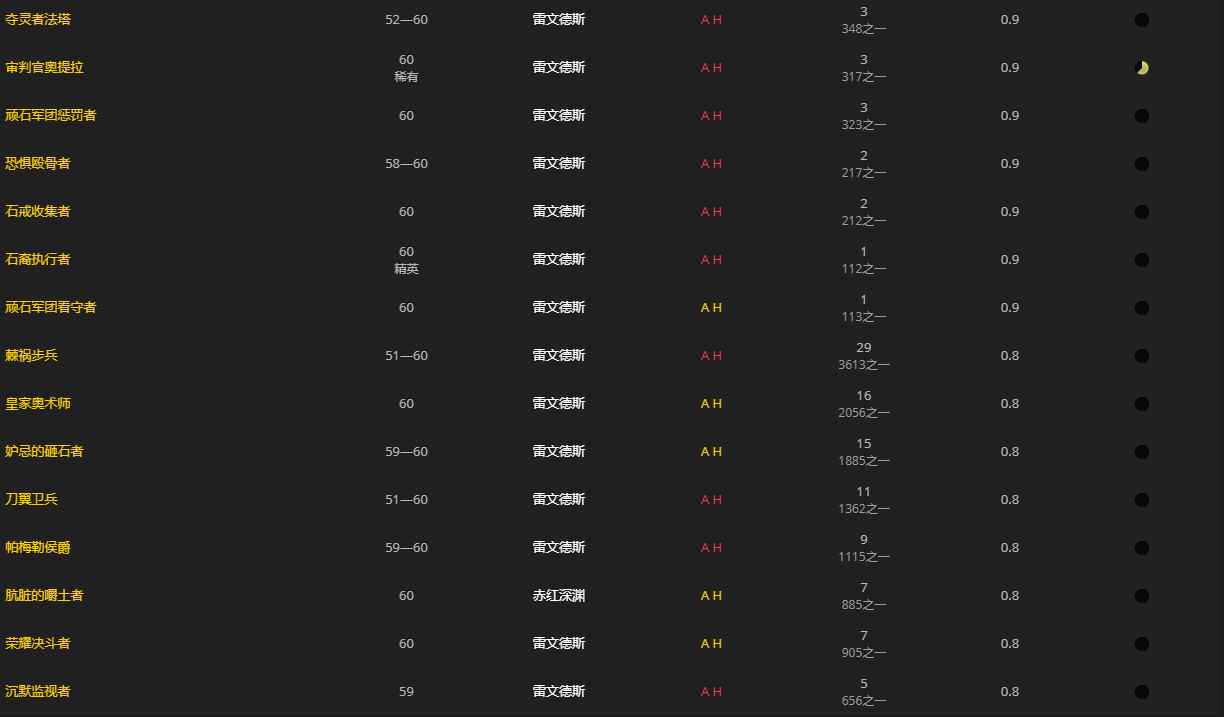Viewport: 1224px width, 717px height.
Task: Open the 雷文德斯 zone link beside 沉默监视者
Action: pyautogui.click(x=559, y=692)
